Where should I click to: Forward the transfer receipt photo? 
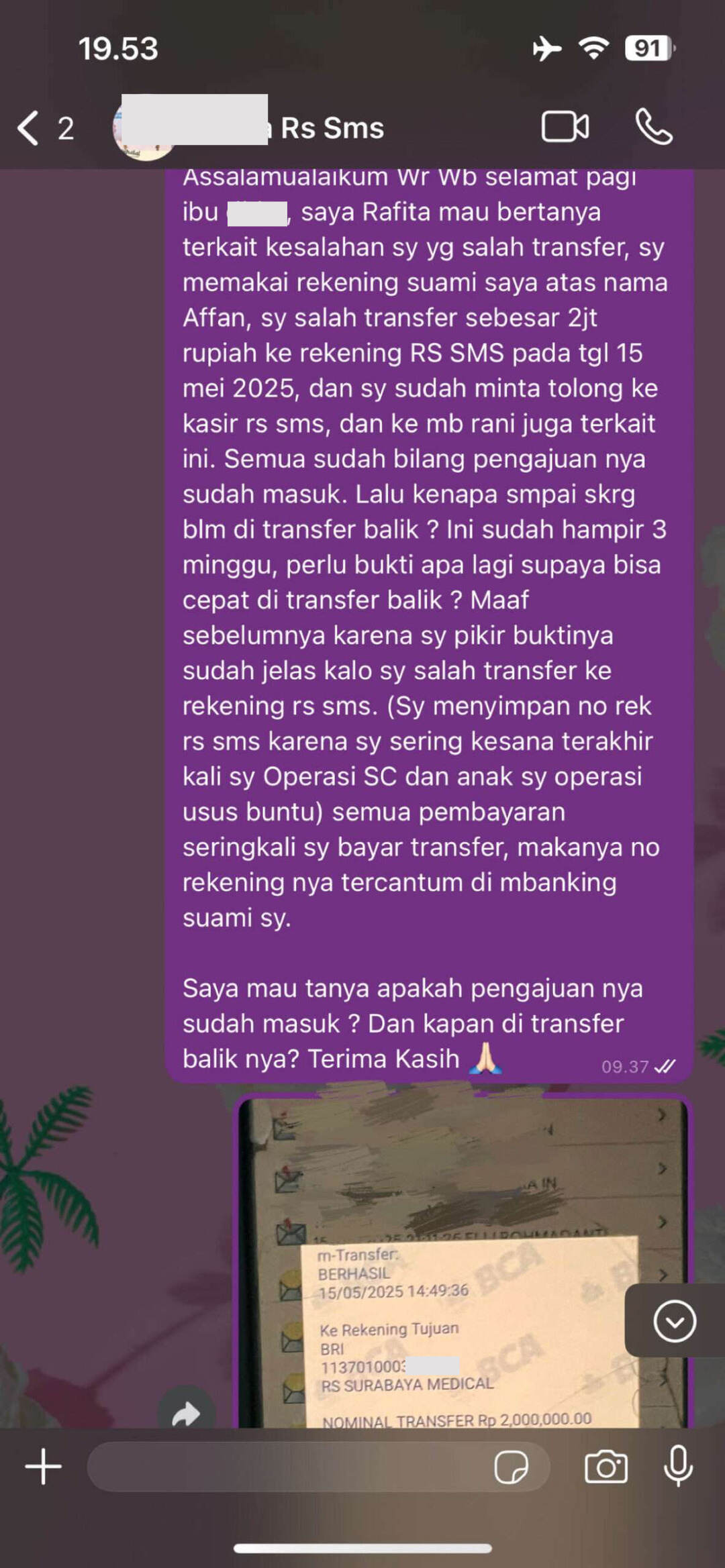(187, 1414)
